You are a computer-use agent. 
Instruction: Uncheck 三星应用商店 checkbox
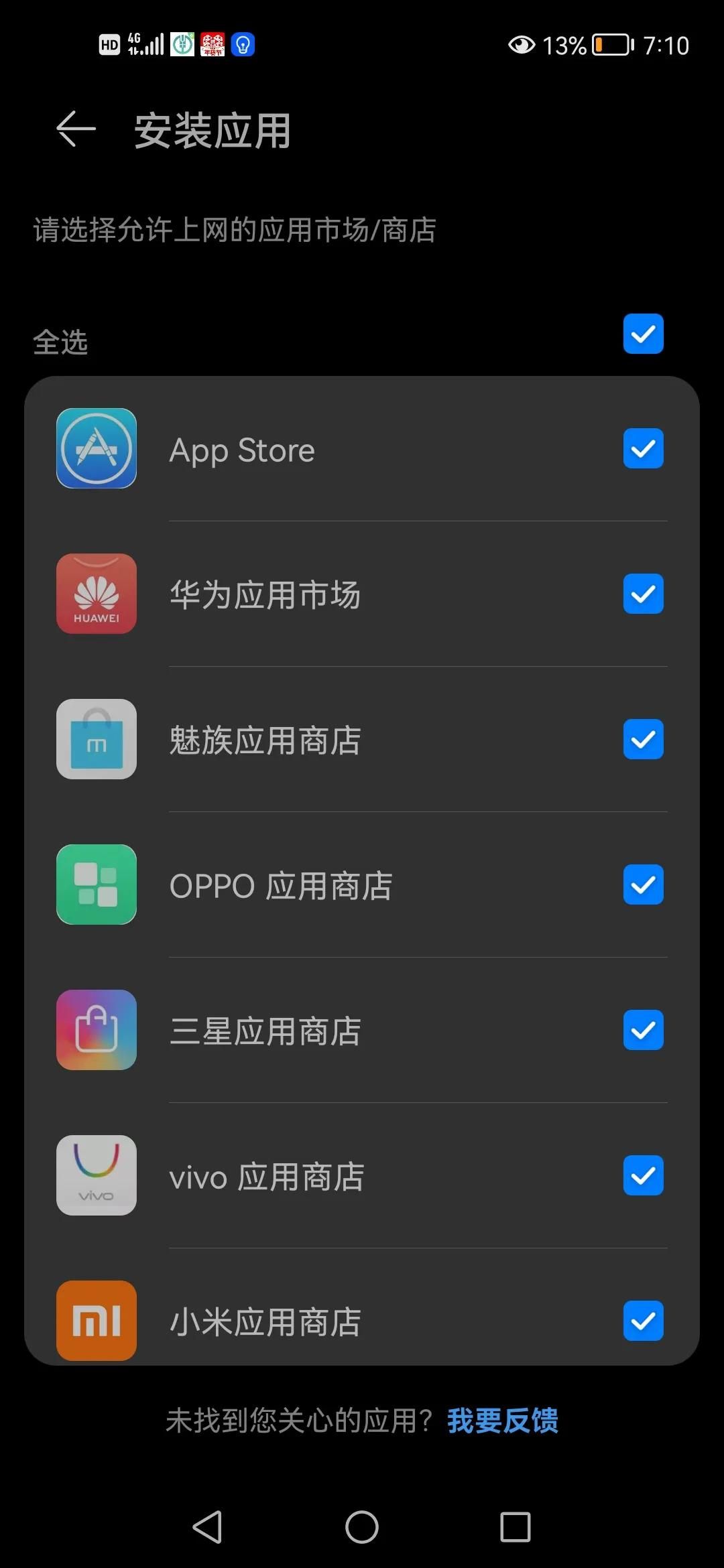(643, 1030)
